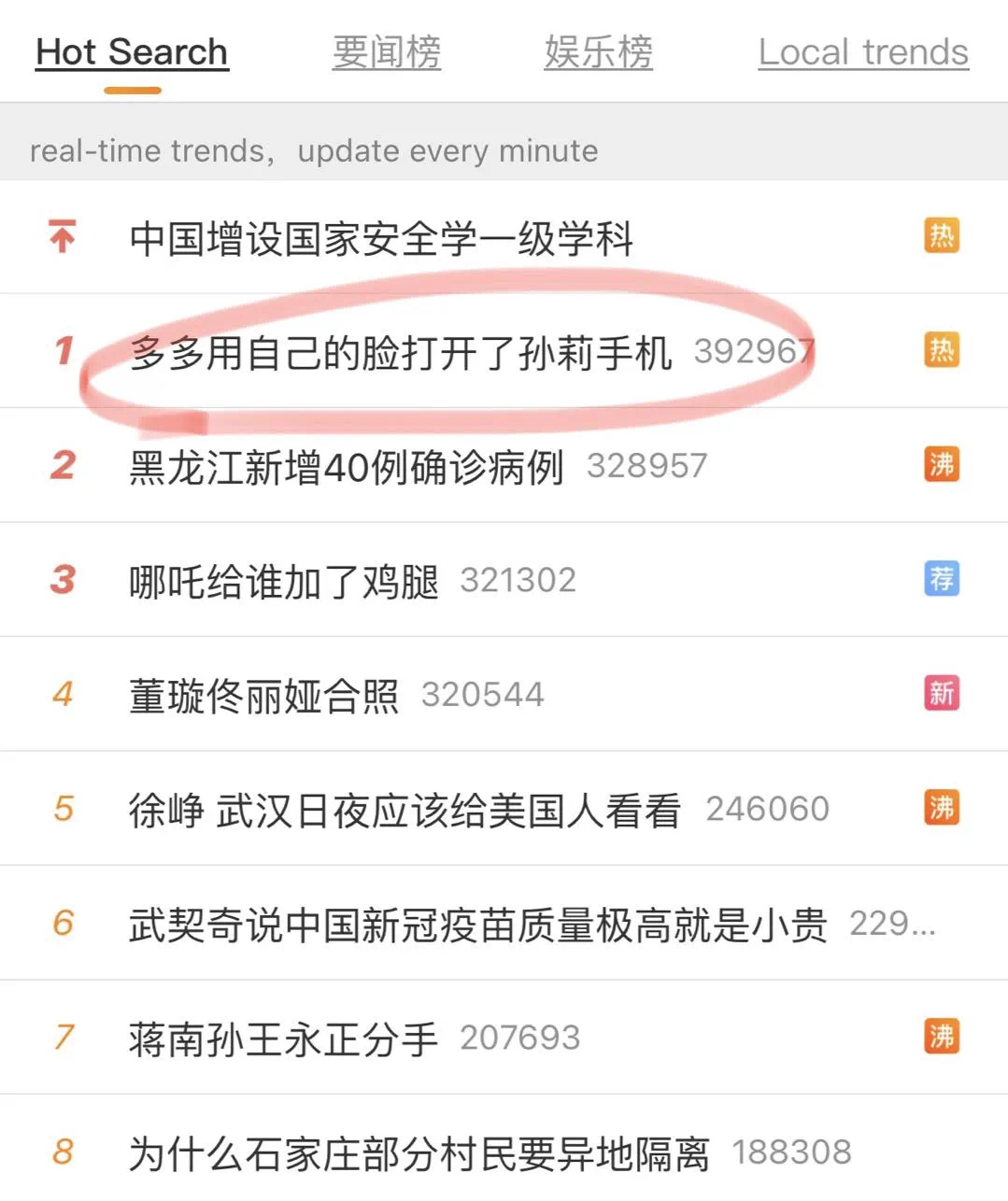Open pinned topic 中国增设国家安全学一级学科
Screen dimensions: 1008x1201
coord(381,238)
